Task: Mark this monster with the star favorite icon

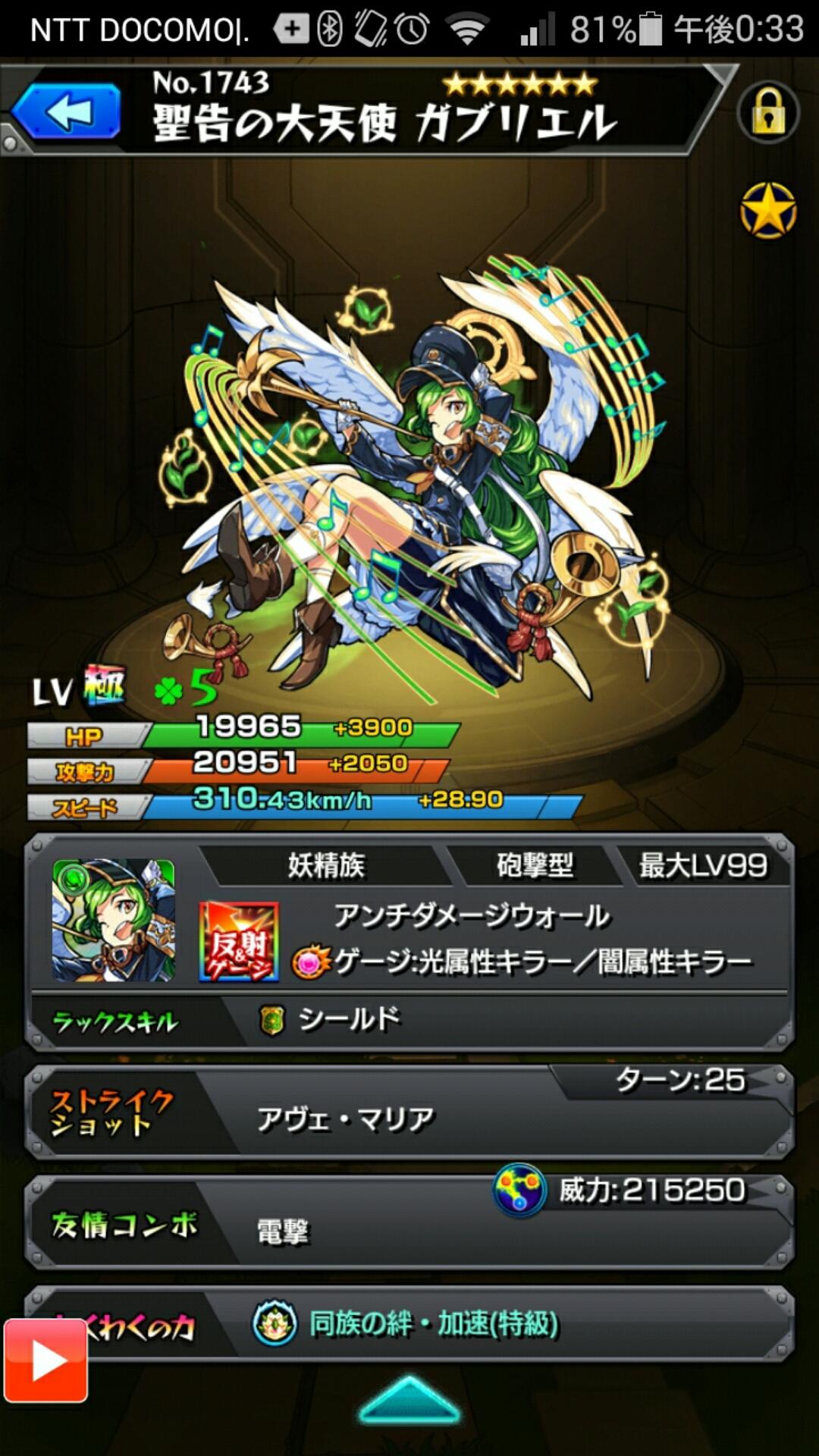Action: click(x=768, y=211)
